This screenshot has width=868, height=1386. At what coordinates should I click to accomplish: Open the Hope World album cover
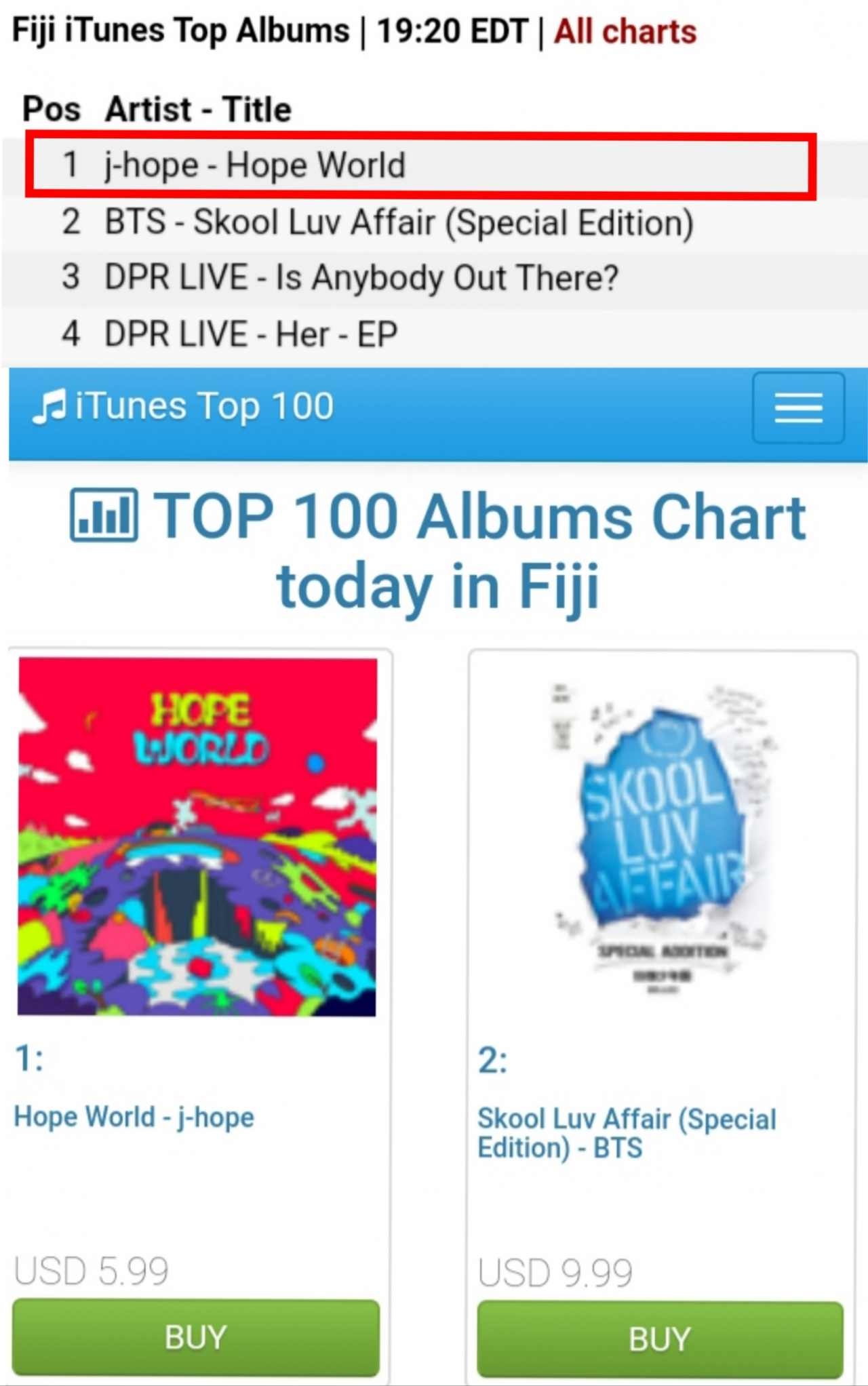point(197,837)
